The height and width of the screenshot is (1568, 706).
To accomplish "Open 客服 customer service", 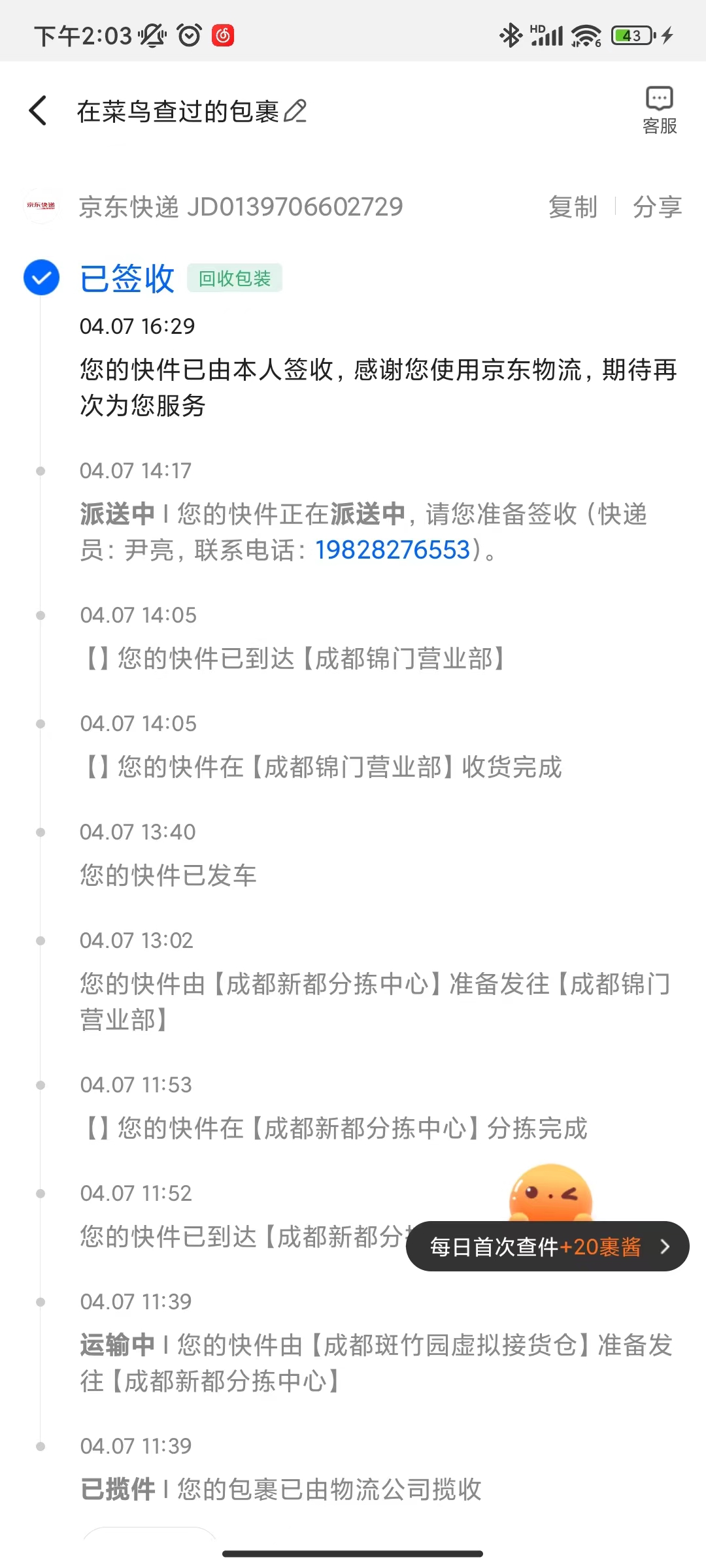I will (659, 110).
